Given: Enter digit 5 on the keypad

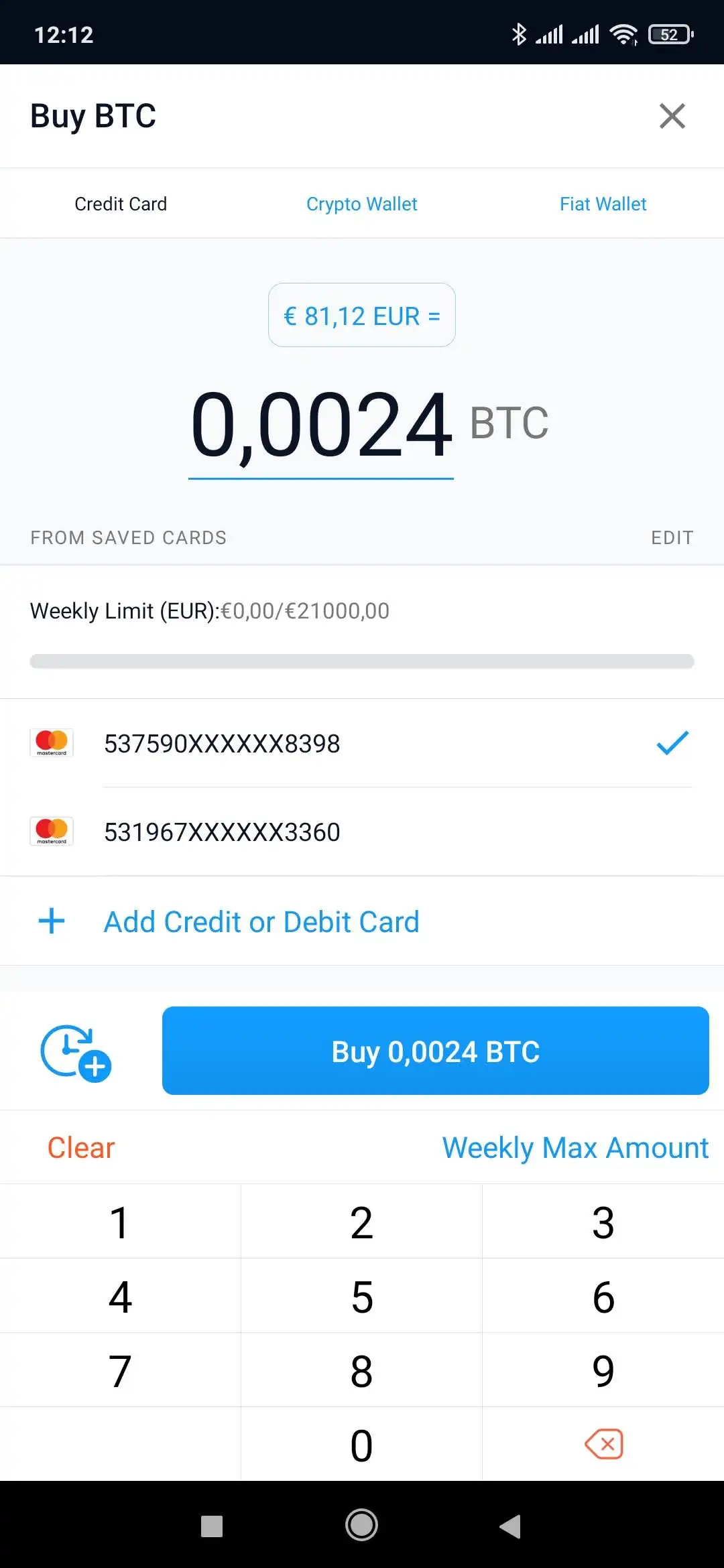Looking at the screenshot, I should click(362, 1296).
